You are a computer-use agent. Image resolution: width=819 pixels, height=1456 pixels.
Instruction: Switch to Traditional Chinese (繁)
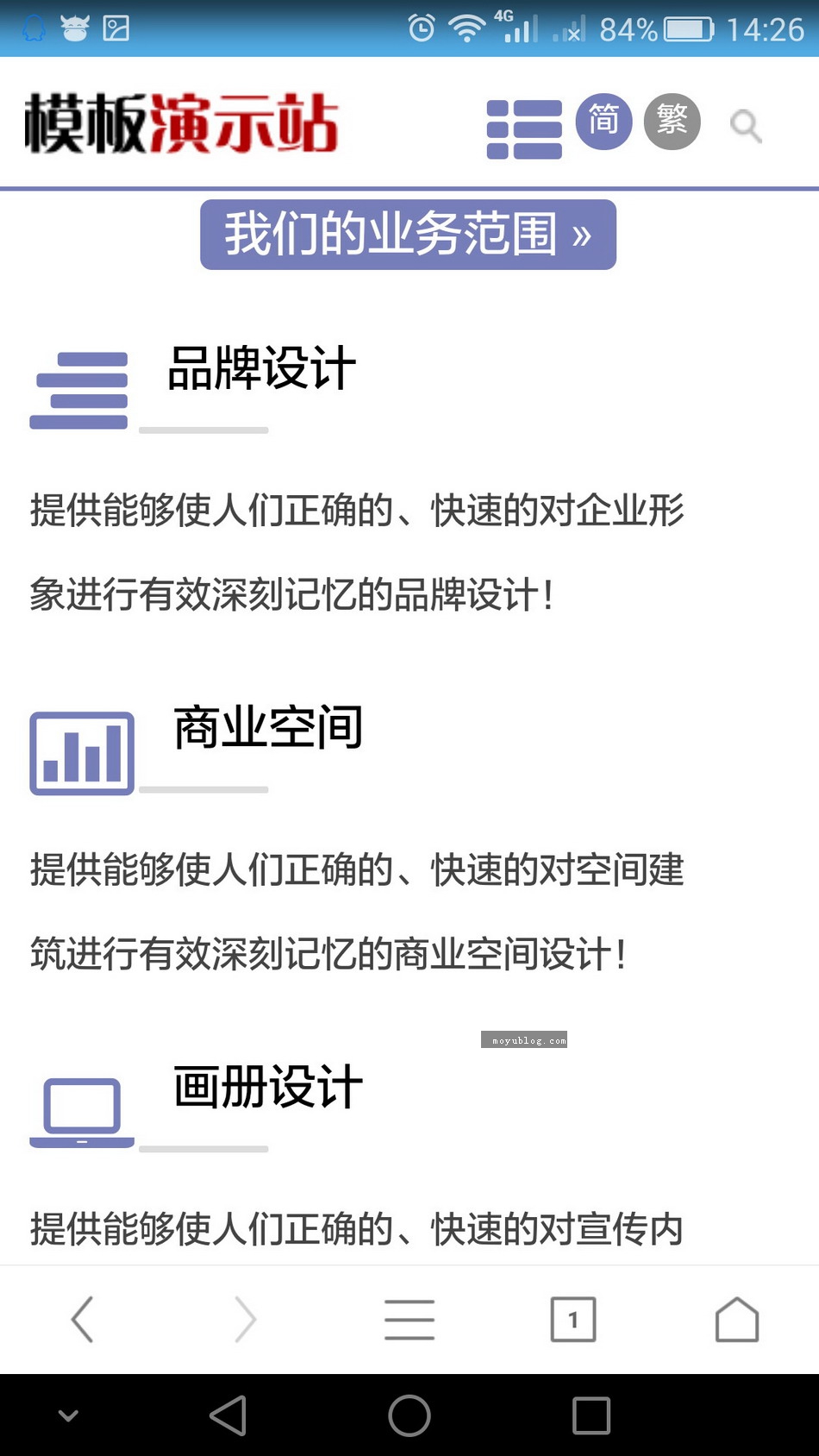pos(672,122)
